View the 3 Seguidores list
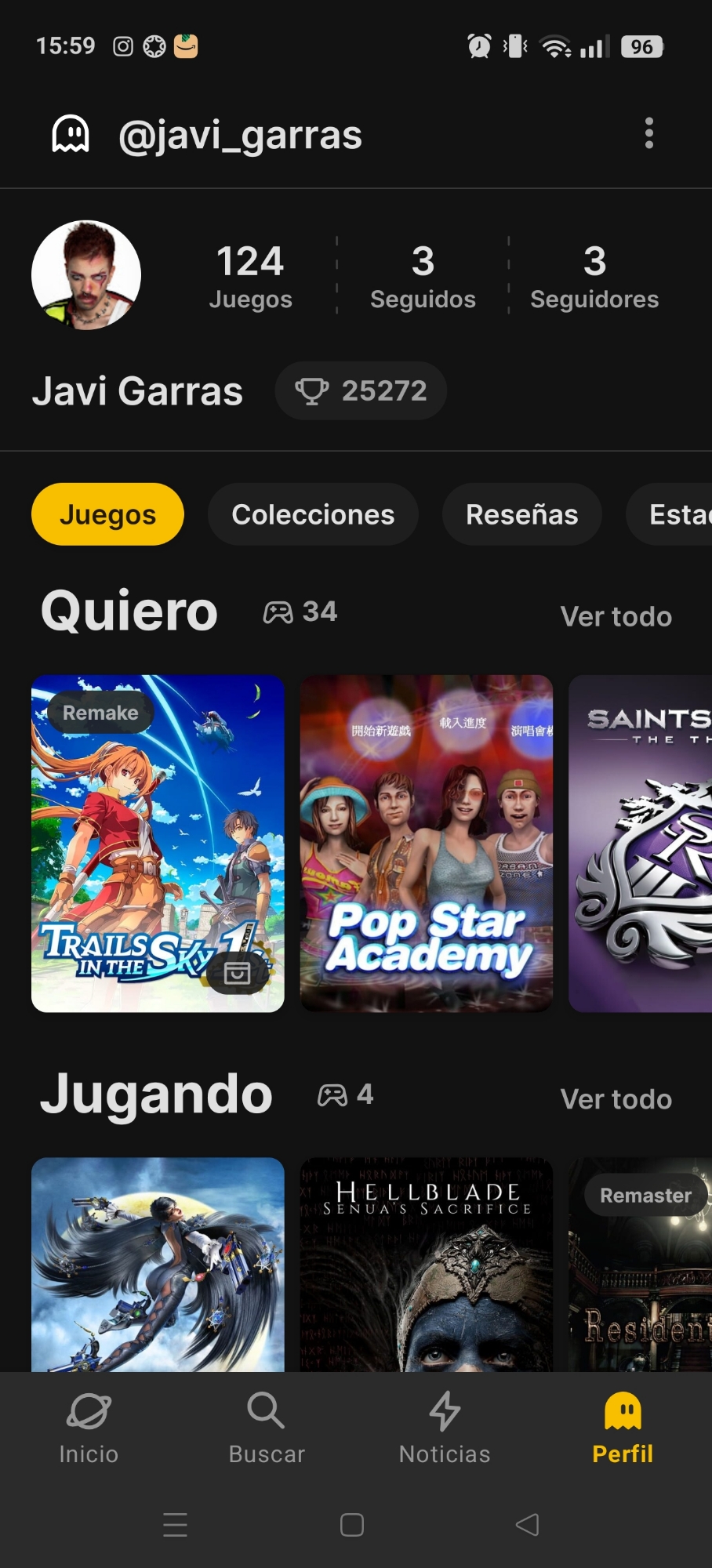712x1568 pixels. 594,276
